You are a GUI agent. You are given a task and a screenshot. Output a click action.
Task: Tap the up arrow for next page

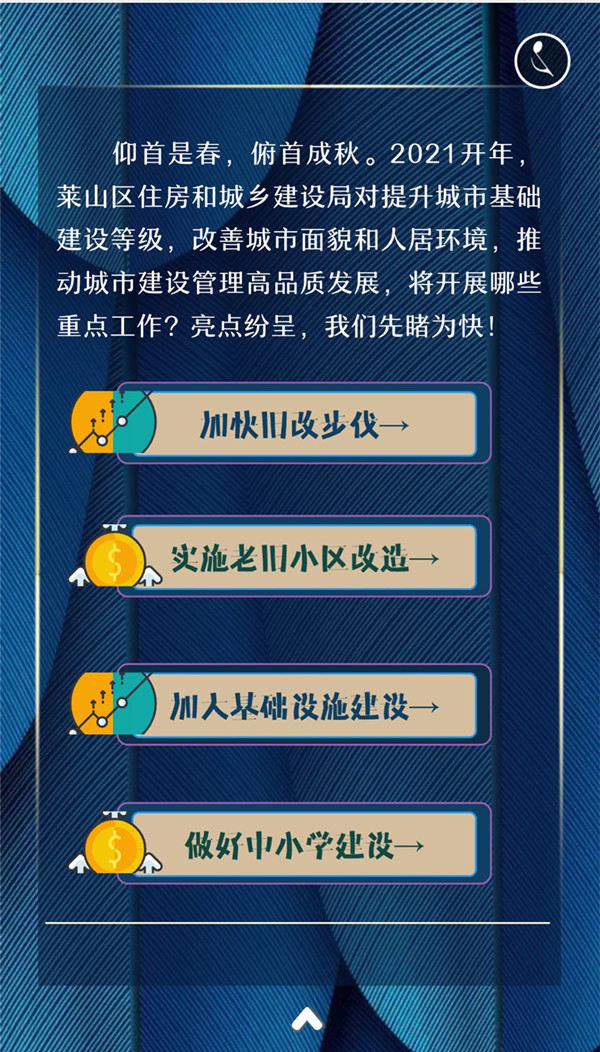(x=307, y=1019)
